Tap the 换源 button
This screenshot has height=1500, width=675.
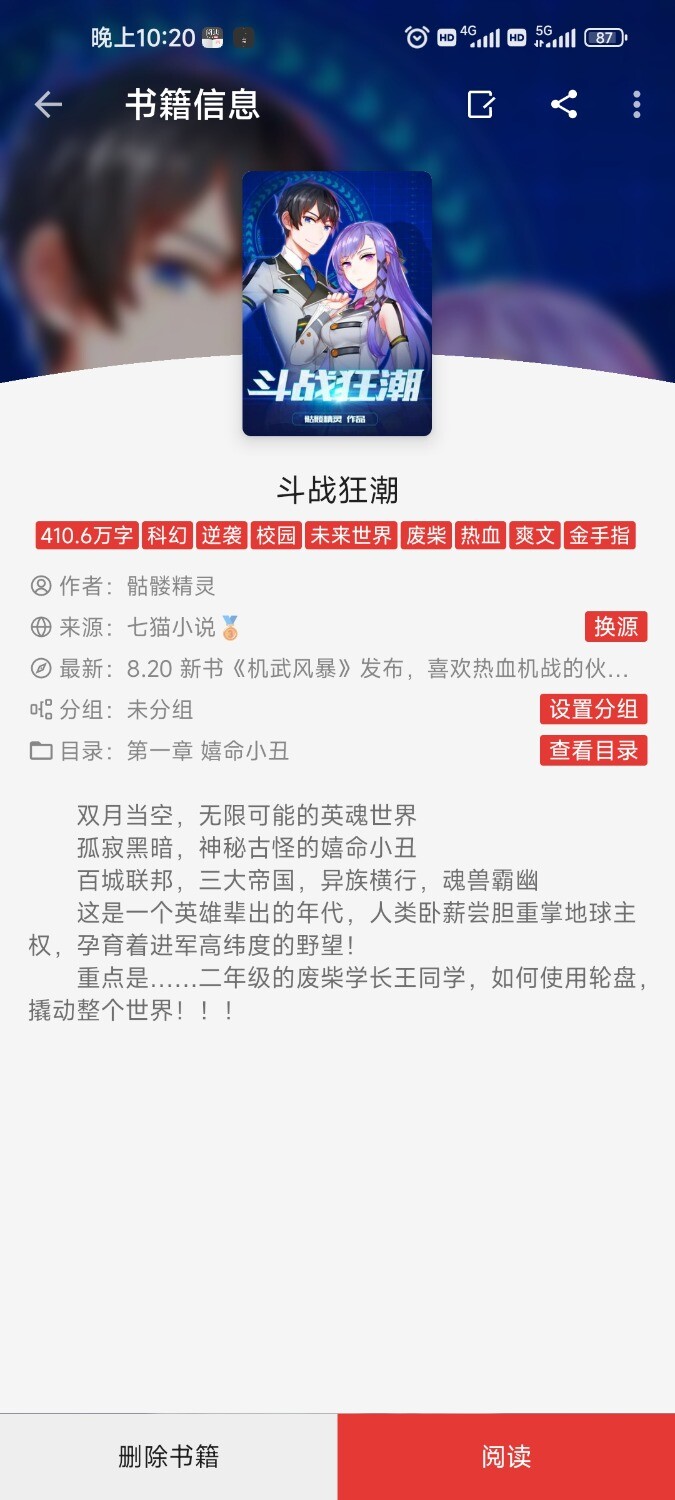pos(616,627)
